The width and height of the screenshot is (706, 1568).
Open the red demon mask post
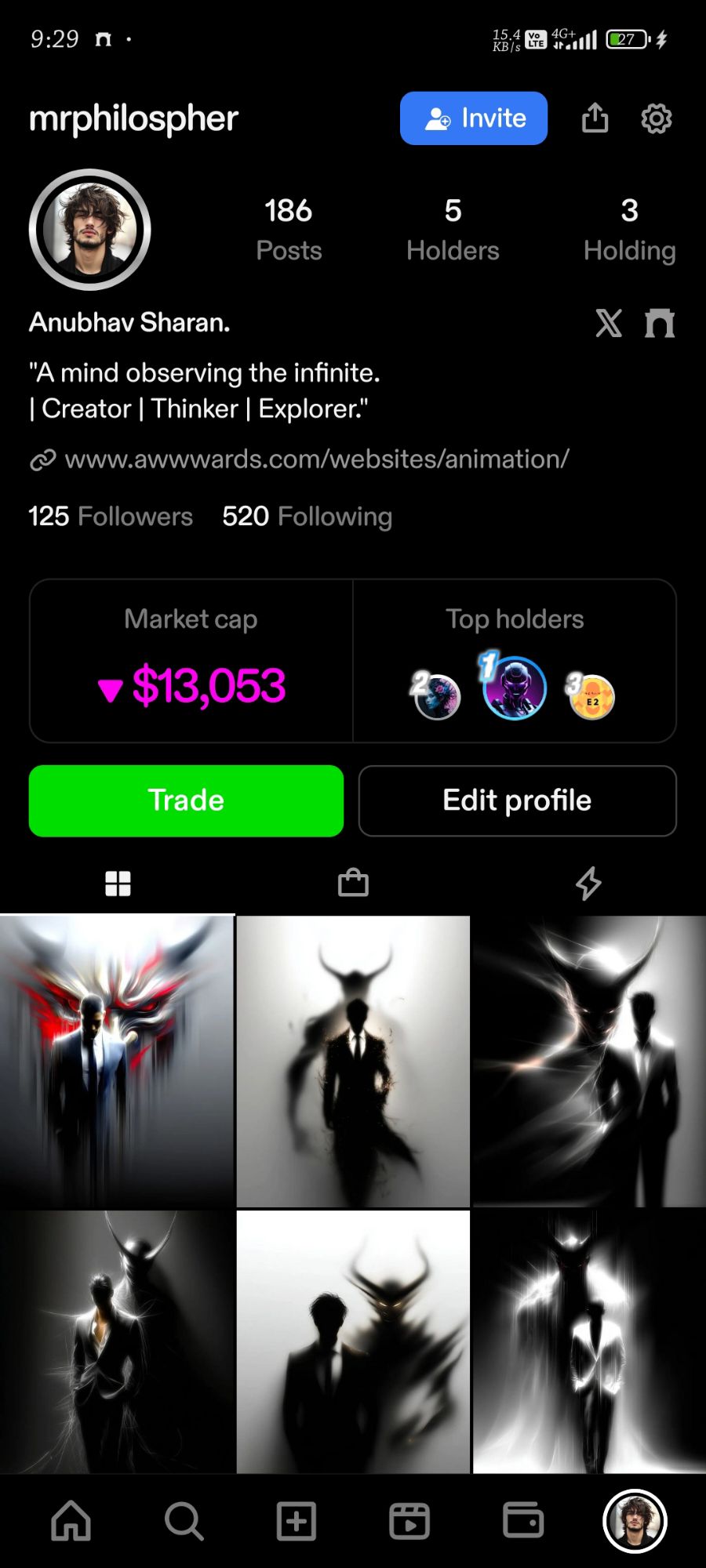[117, 1061]
